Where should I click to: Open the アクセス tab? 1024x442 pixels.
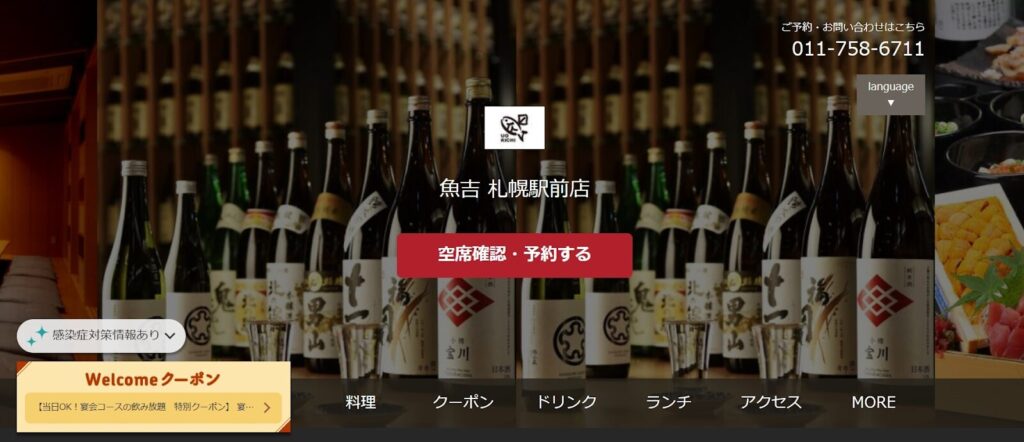click(770, 402)
